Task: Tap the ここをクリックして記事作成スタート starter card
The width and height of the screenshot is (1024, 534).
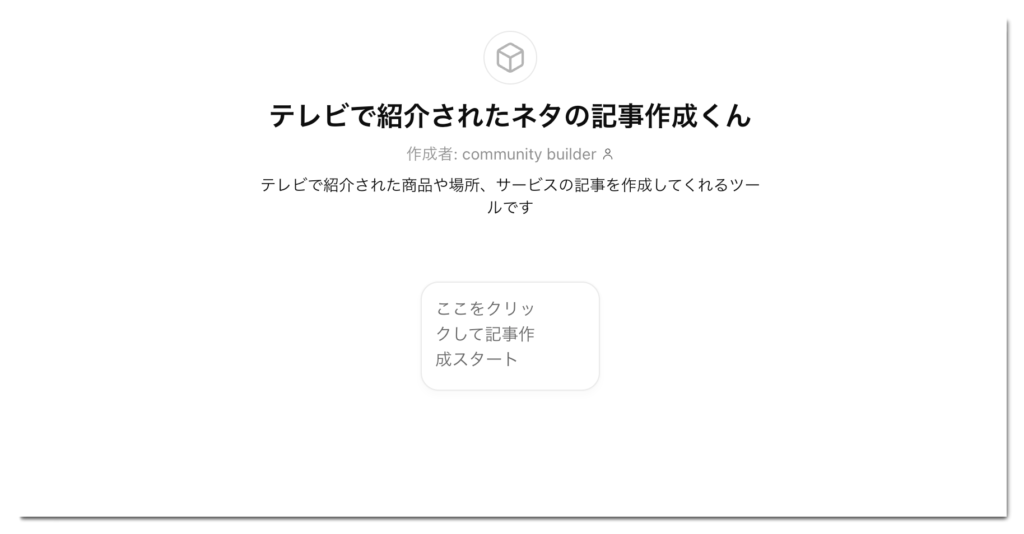Action: pos(509,336)
